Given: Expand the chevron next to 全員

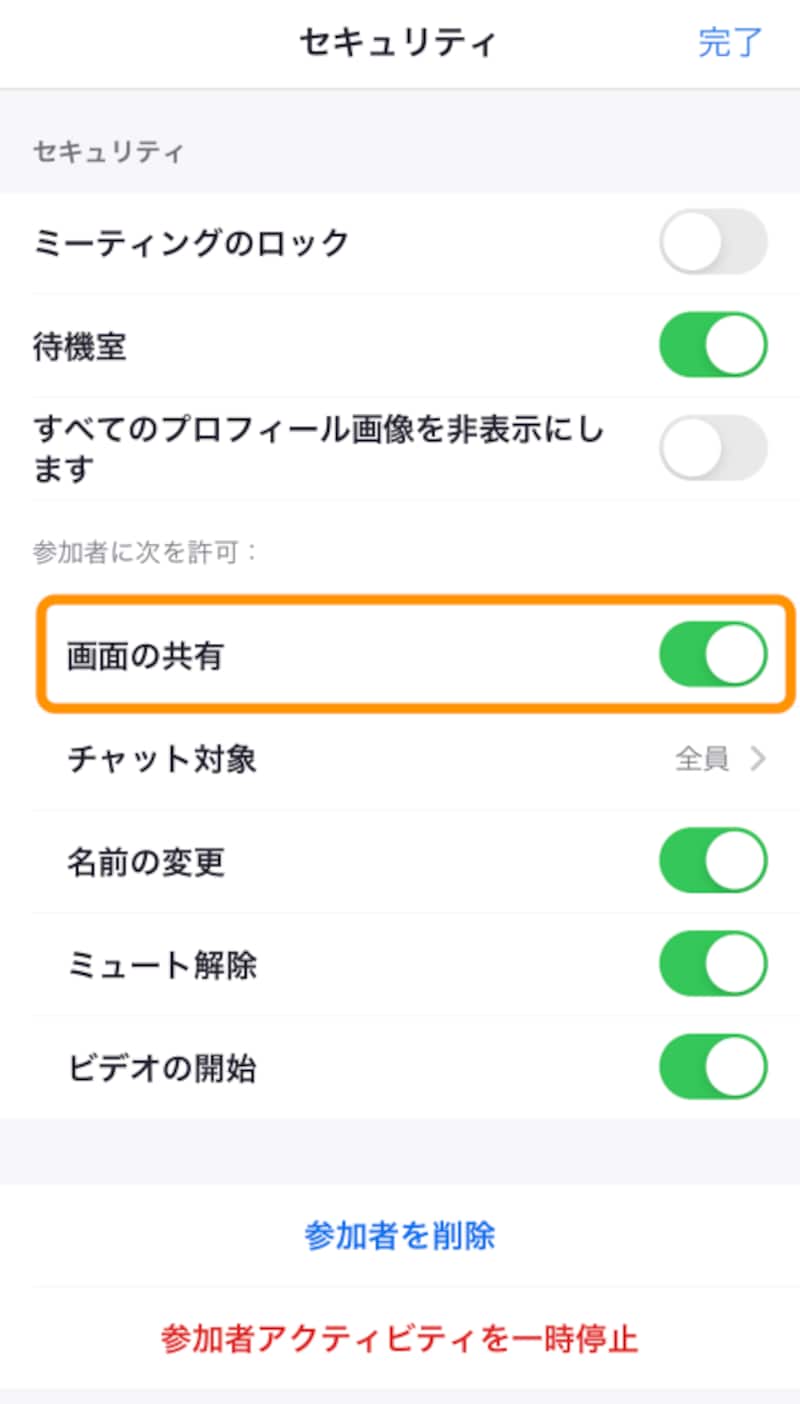Looking at the screenshot, I should click(x=757, y=758).
